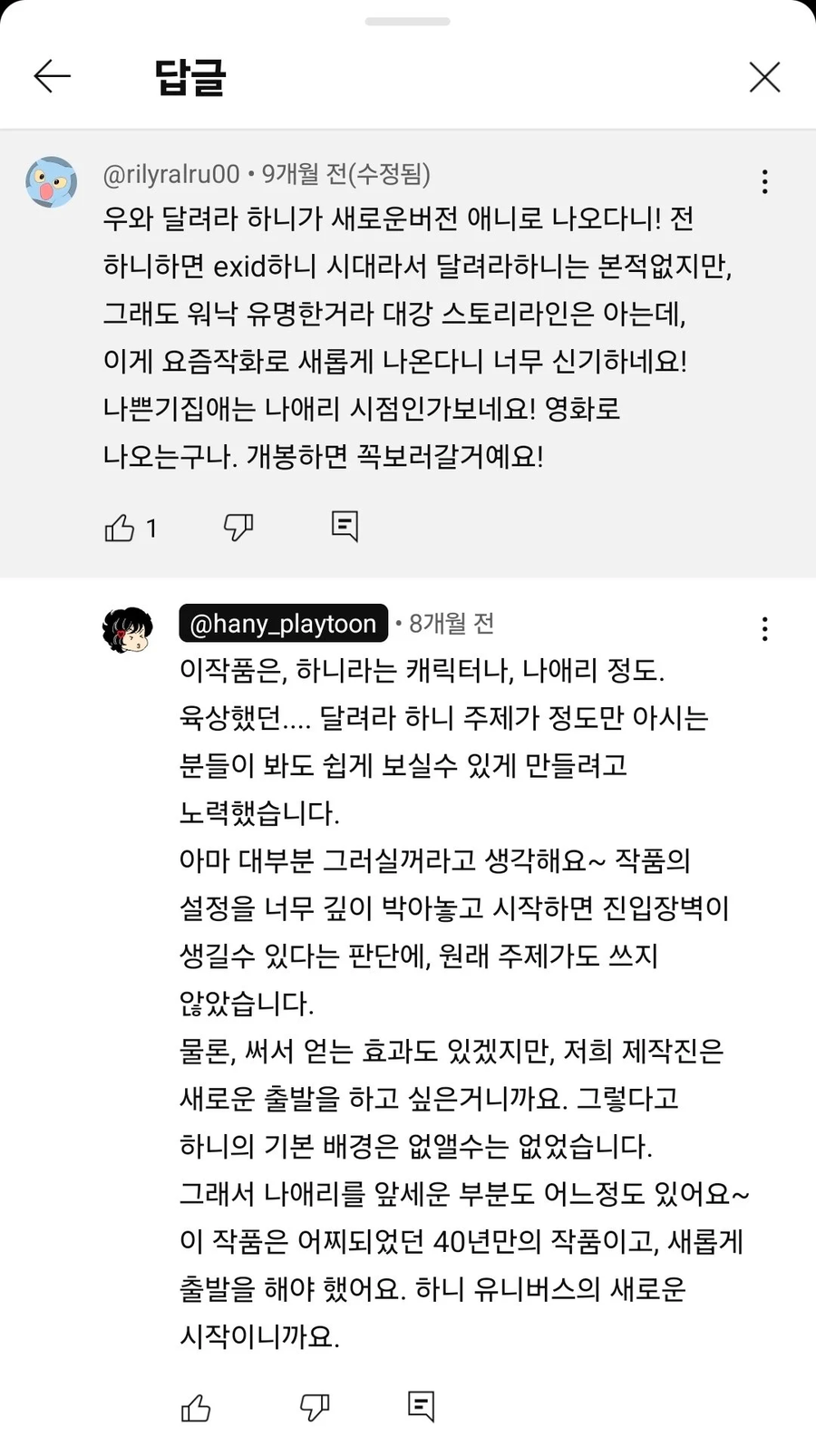The width and height of the screenshot is (816, 1456).
Task: Go back from the replies panel
Action: (x=53, y=77)
